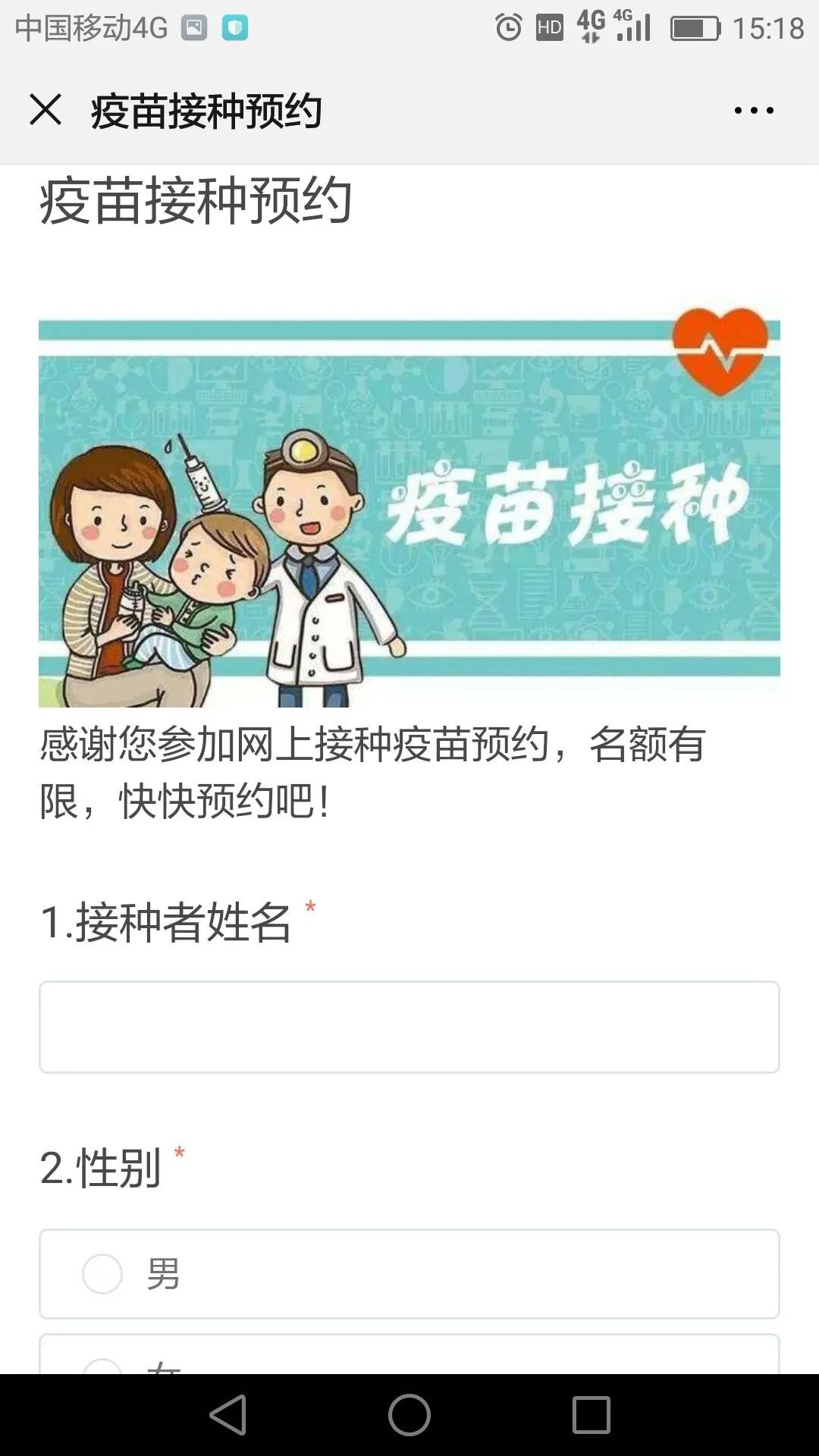
Task: Close the 疫苗接种预约 page
Action: click(45, 110)
